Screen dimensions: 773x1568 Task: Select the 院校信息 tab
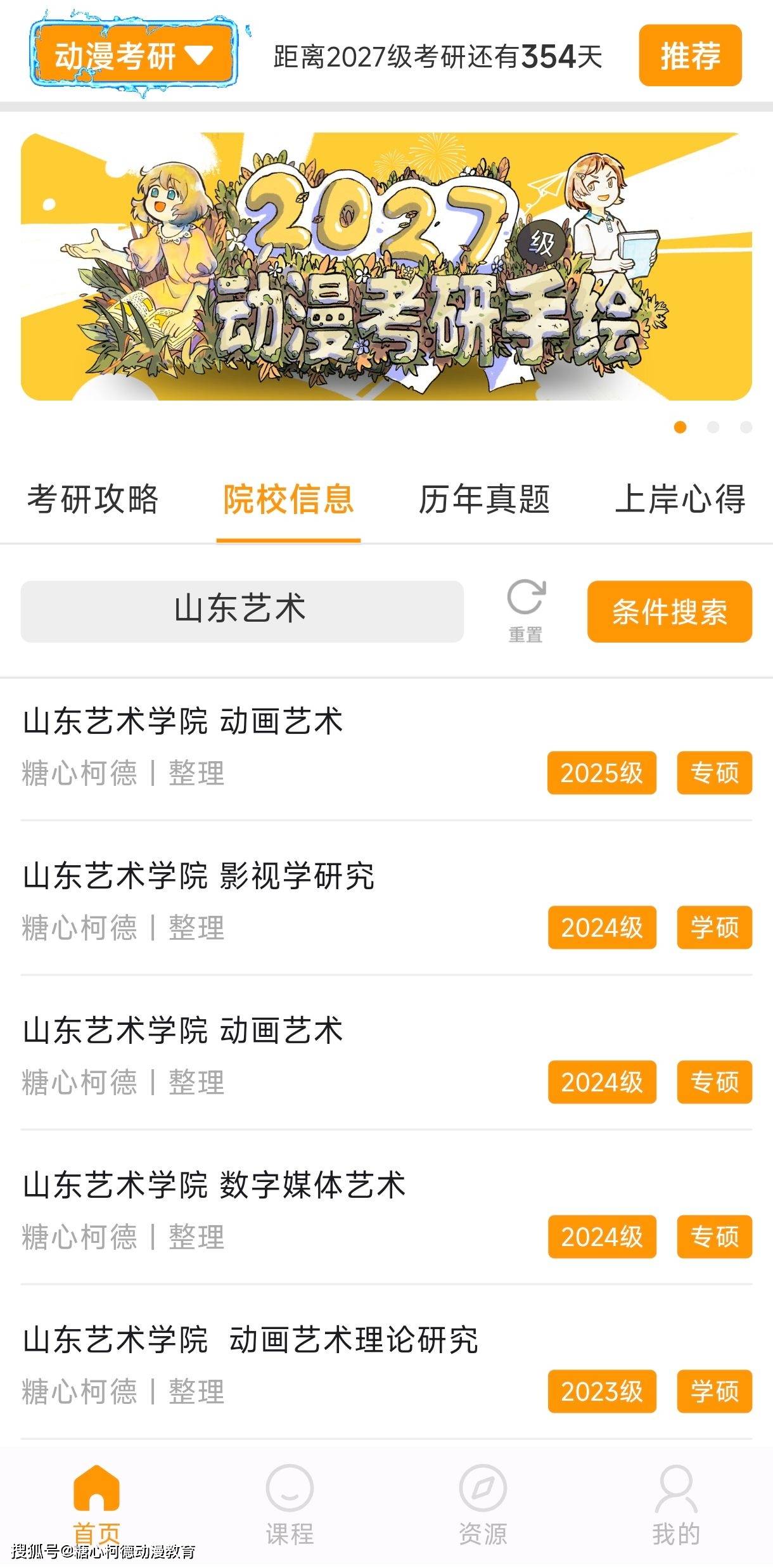(288, 499)
